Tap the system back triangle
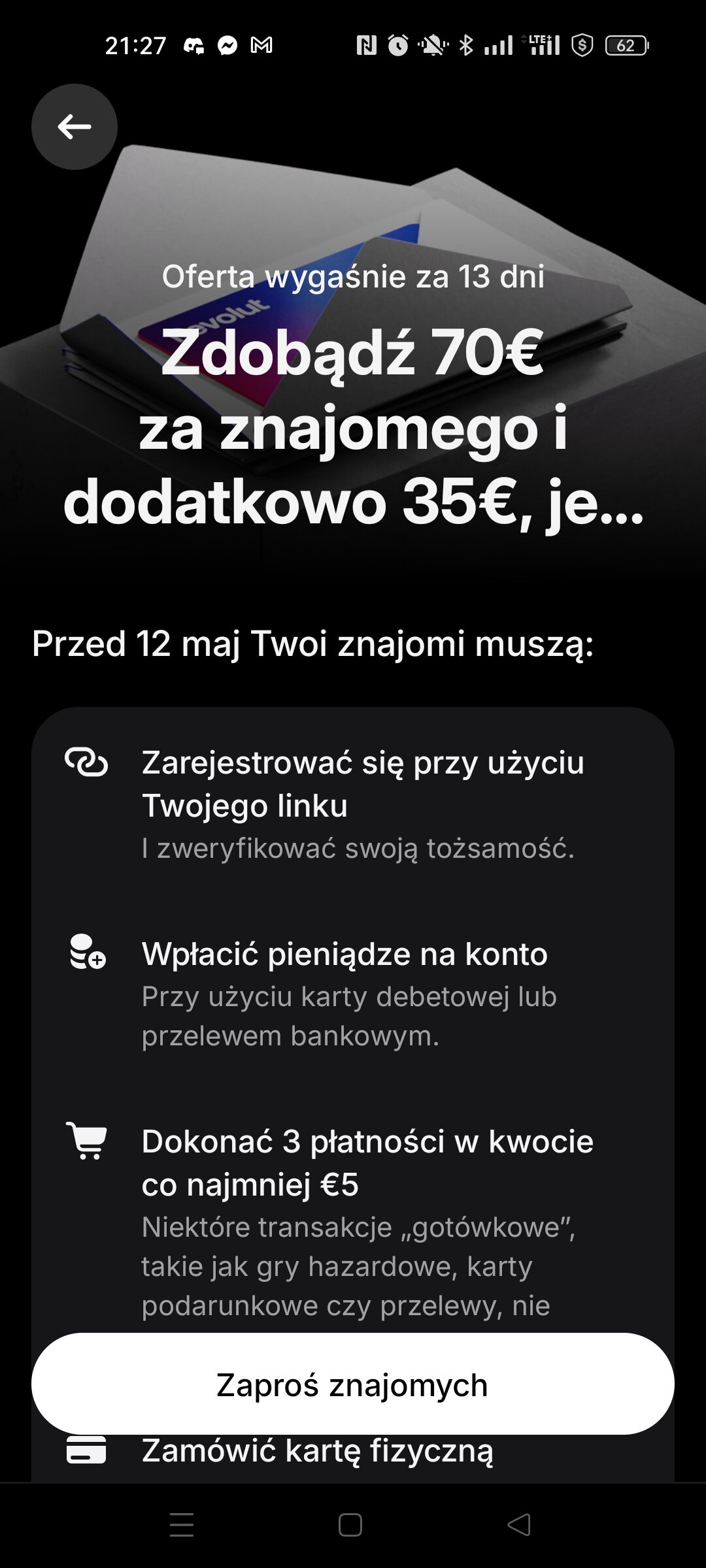This screenshot has width=706, height=1568. click(519, 1525)
